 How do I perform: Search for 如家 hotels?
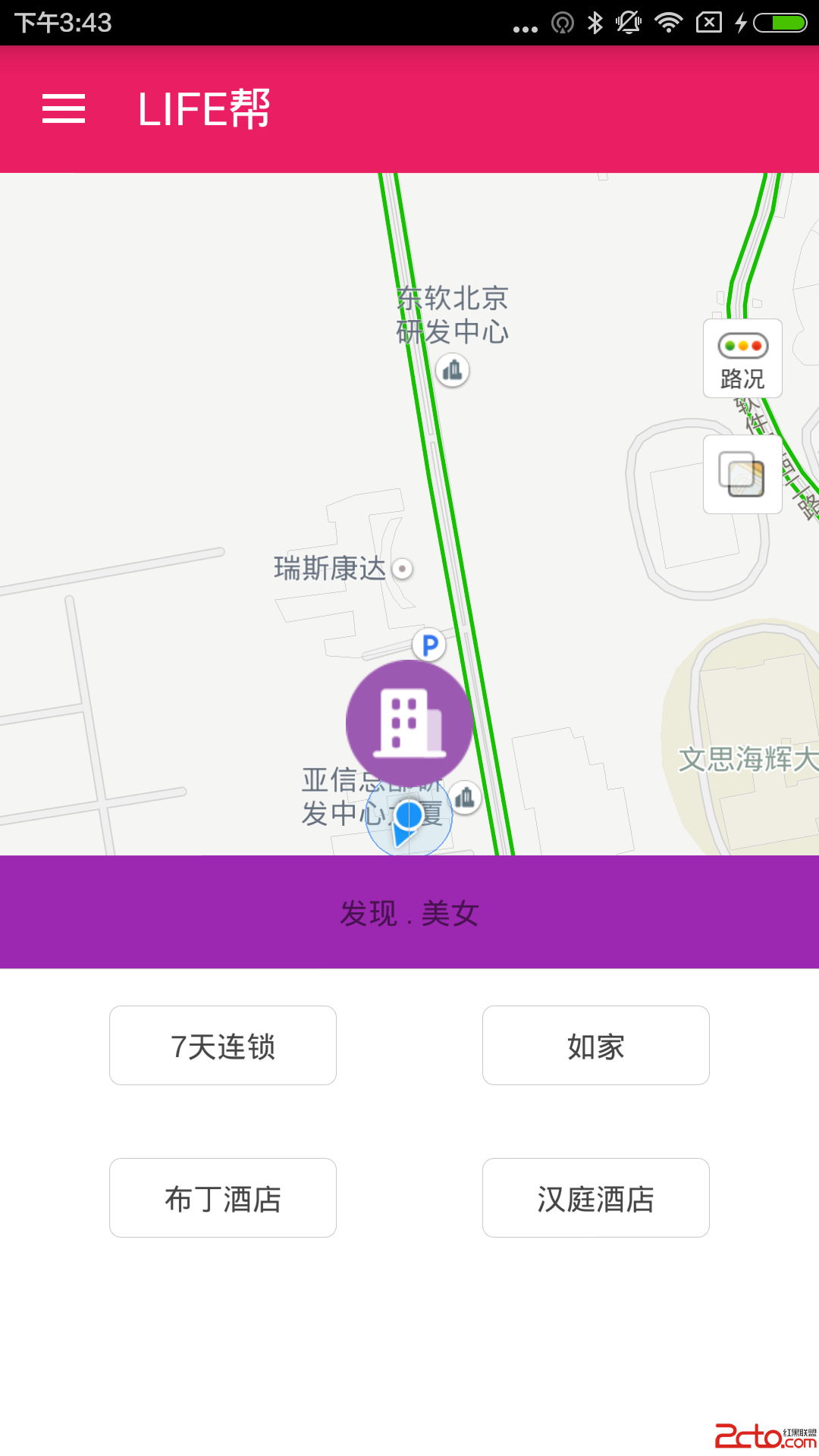[595, 1045]
